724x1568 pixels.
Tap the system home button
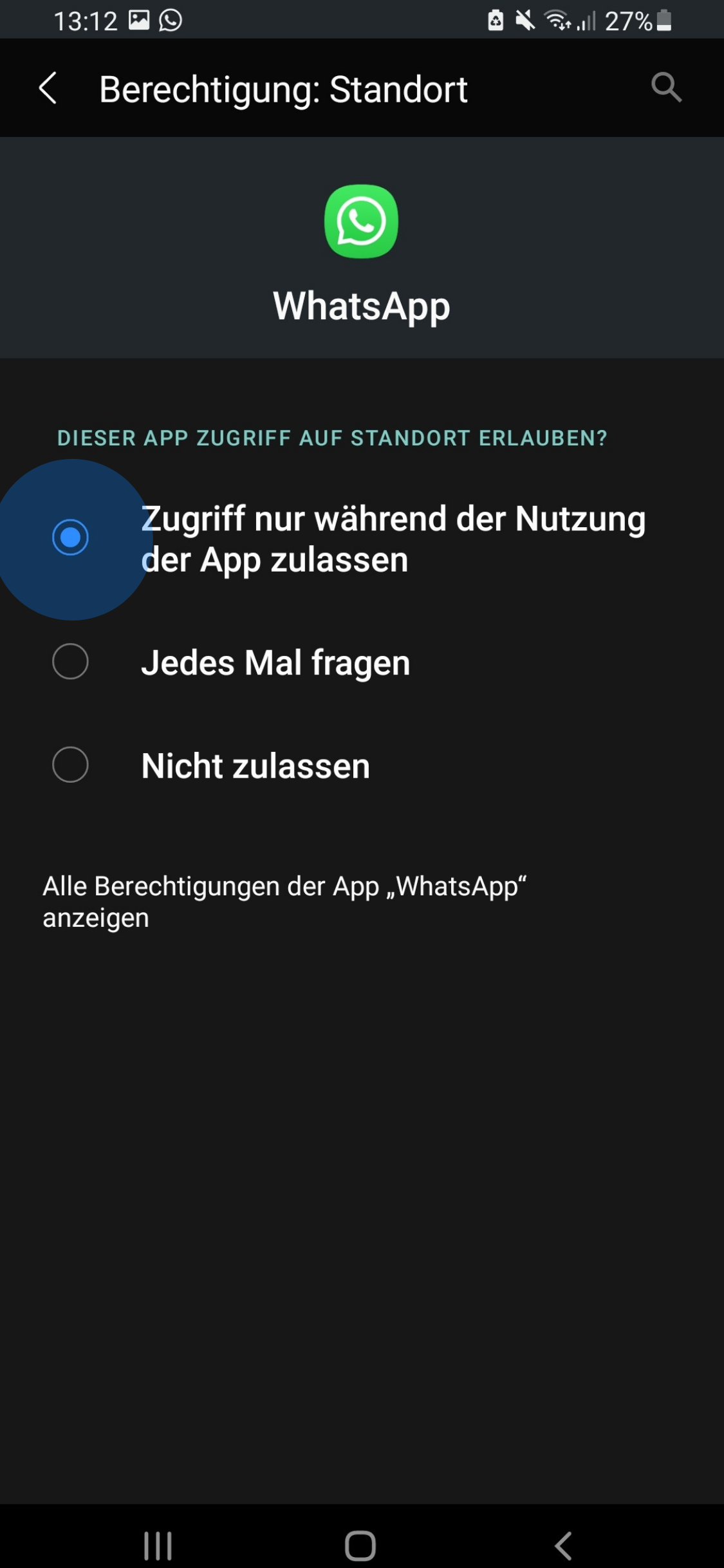(360, 1545)
